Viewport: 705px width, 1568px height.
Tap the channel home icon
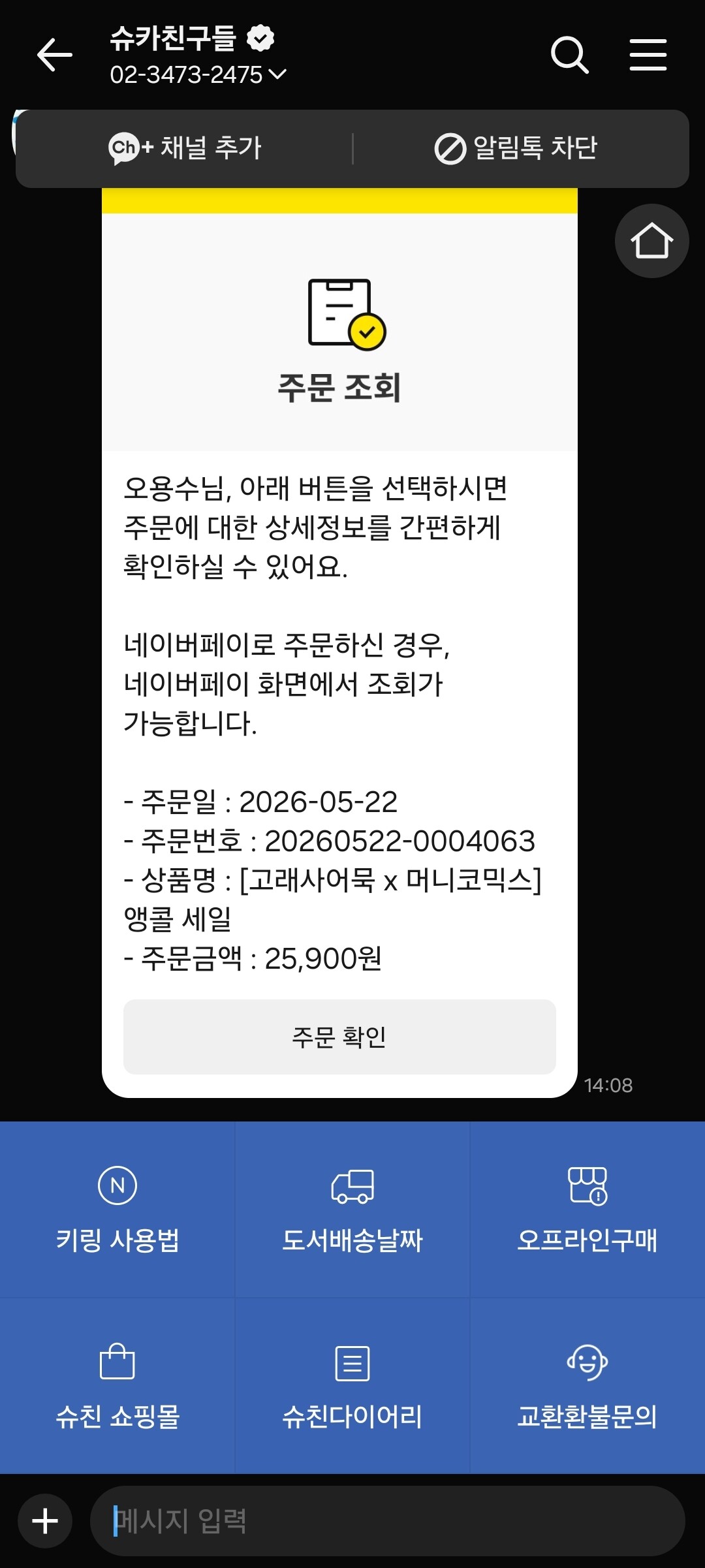(651, 241)
